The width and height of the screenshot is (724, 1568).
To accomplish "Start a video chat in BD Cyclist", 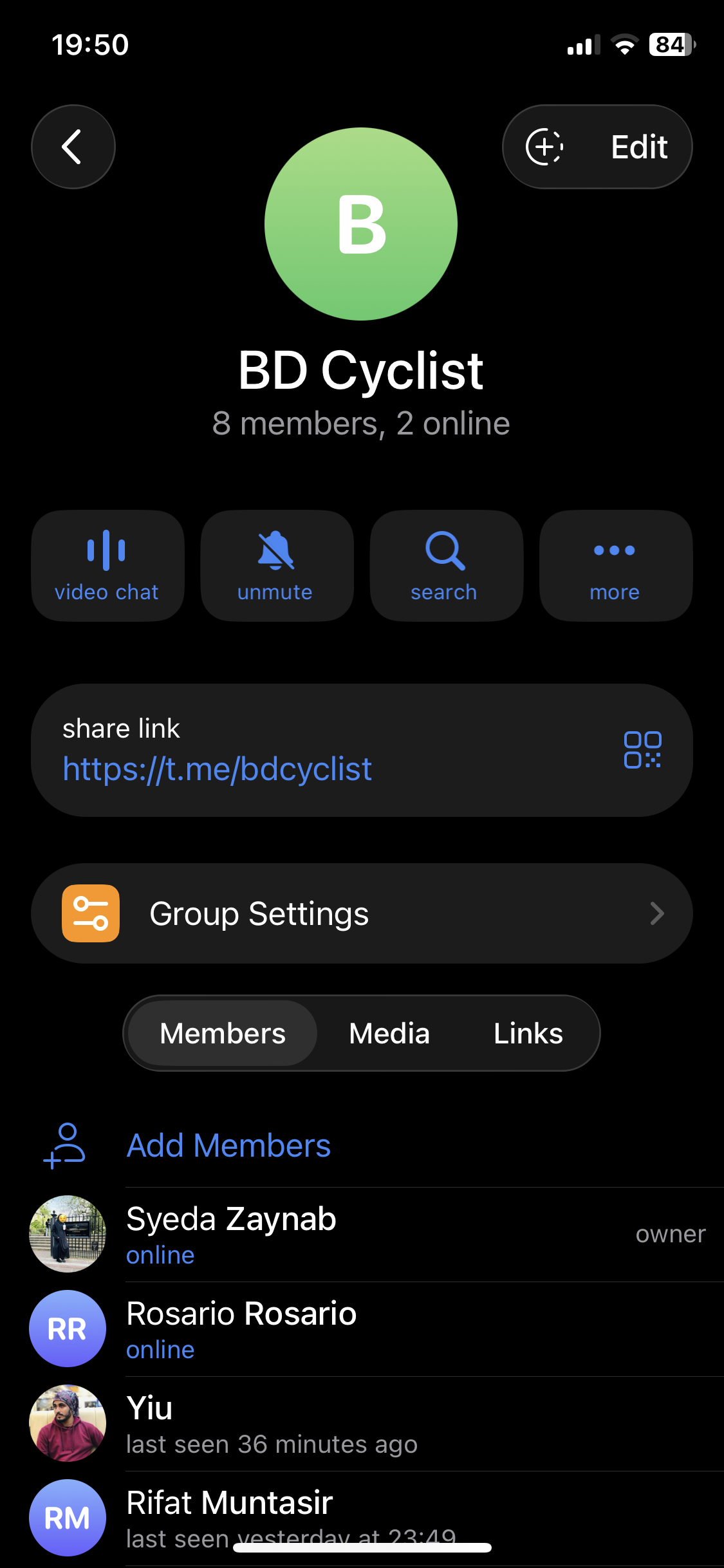I will pyautogui.click(x=107, y=565).
